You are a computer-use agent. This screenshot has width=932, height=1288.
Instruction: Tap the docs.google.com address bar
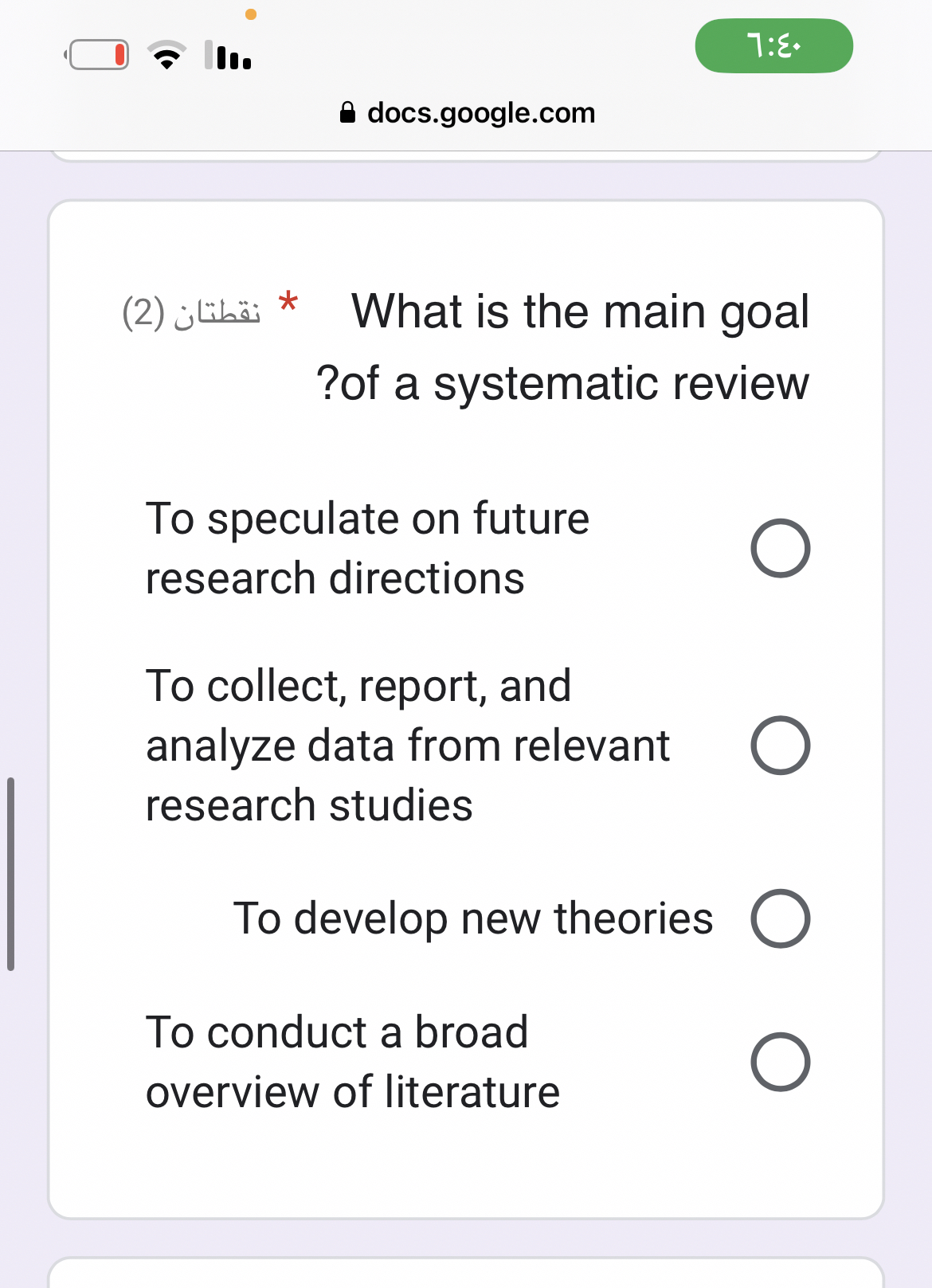(468, 113)
